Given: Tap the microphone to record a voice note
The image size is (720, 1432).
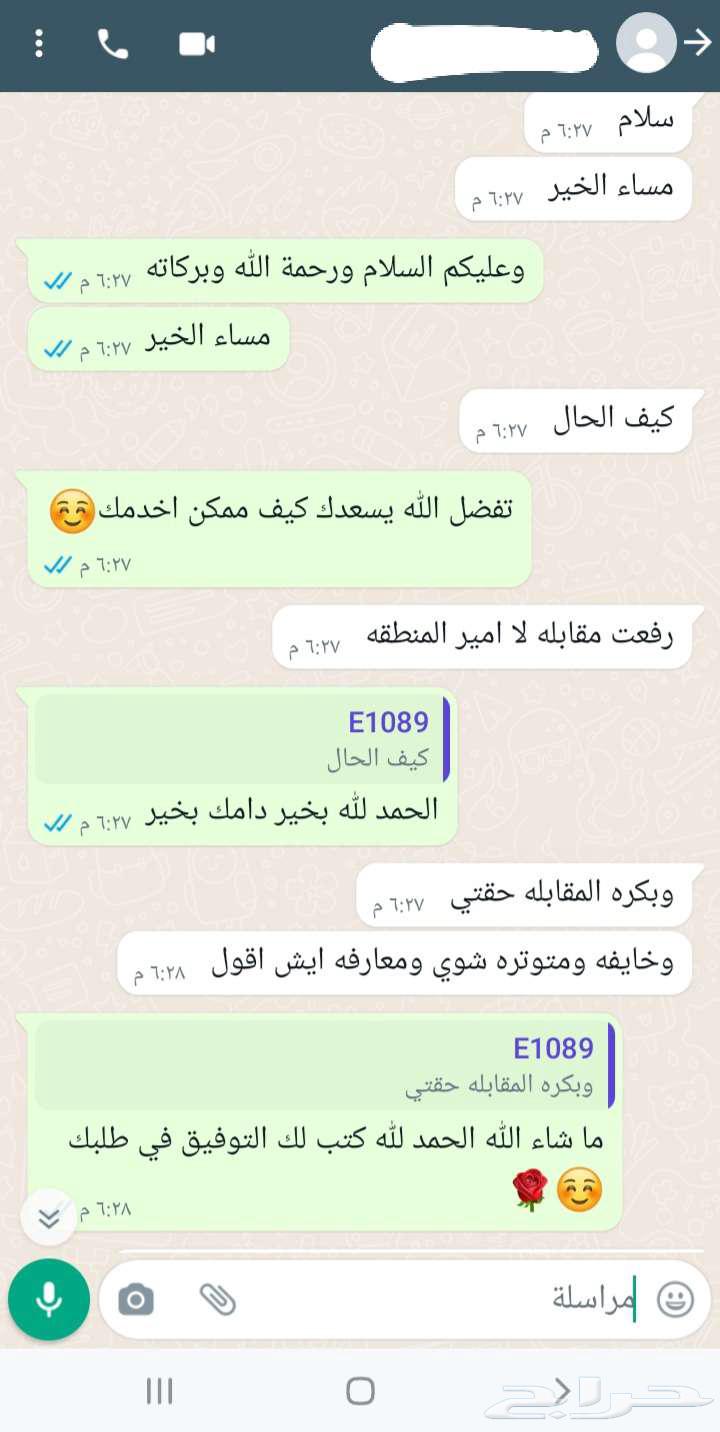Looking at the screenshot, I should (x=48, y=1299).
